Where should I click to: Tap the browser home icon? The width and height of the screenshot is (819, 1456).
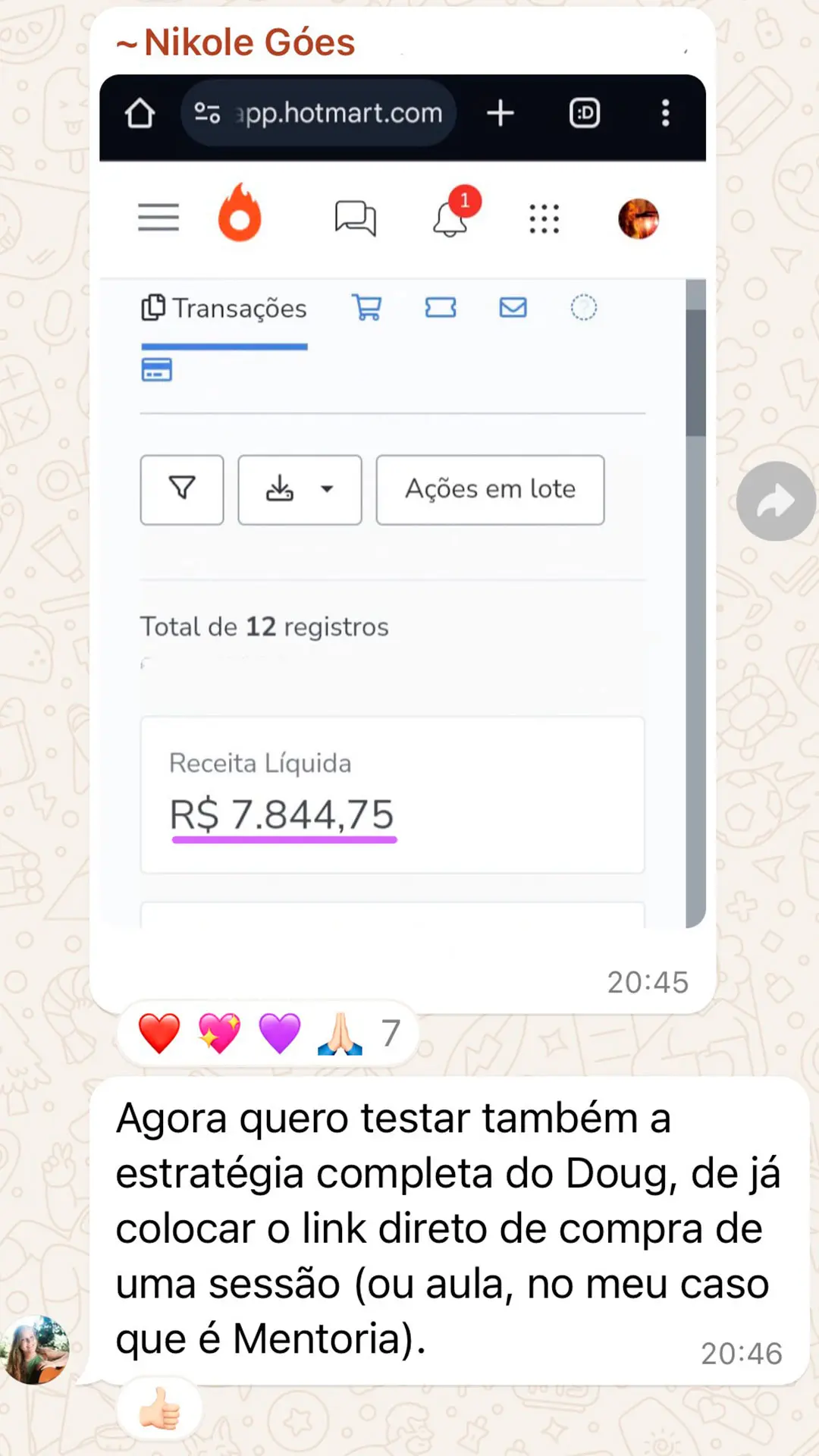139,113
